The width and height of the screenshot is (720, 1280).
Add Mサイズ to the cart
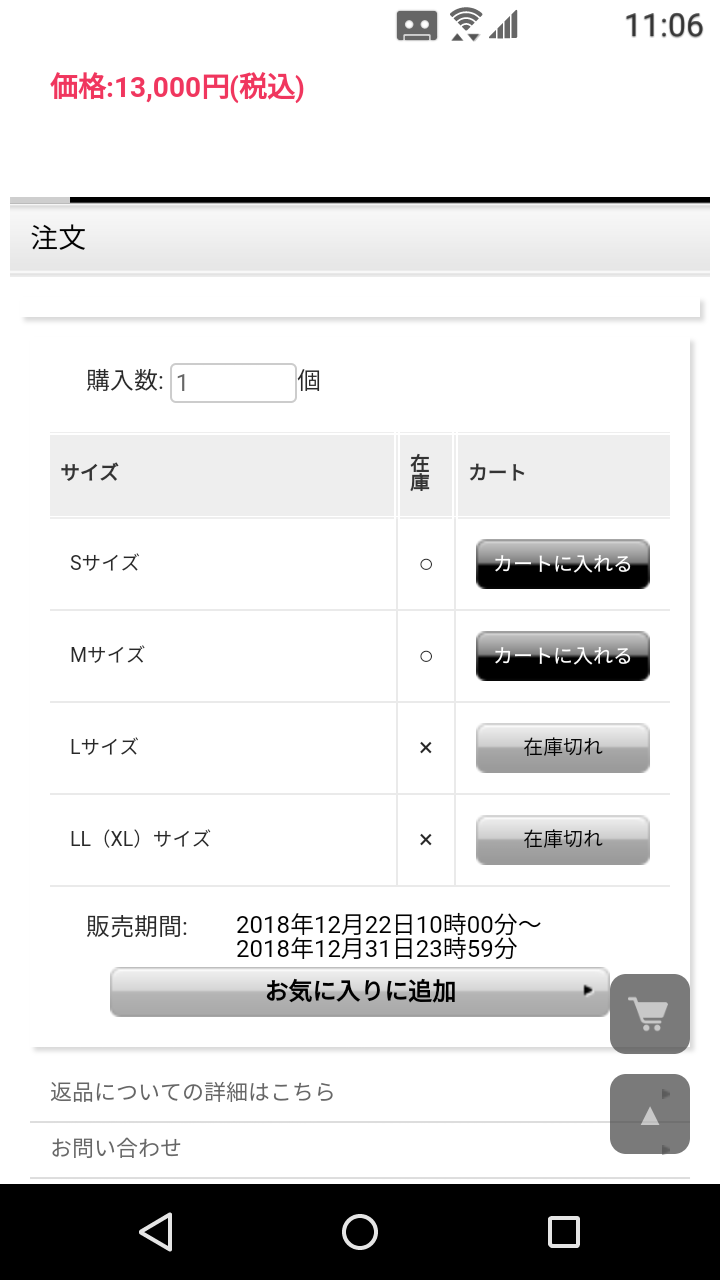click(562, 656)
